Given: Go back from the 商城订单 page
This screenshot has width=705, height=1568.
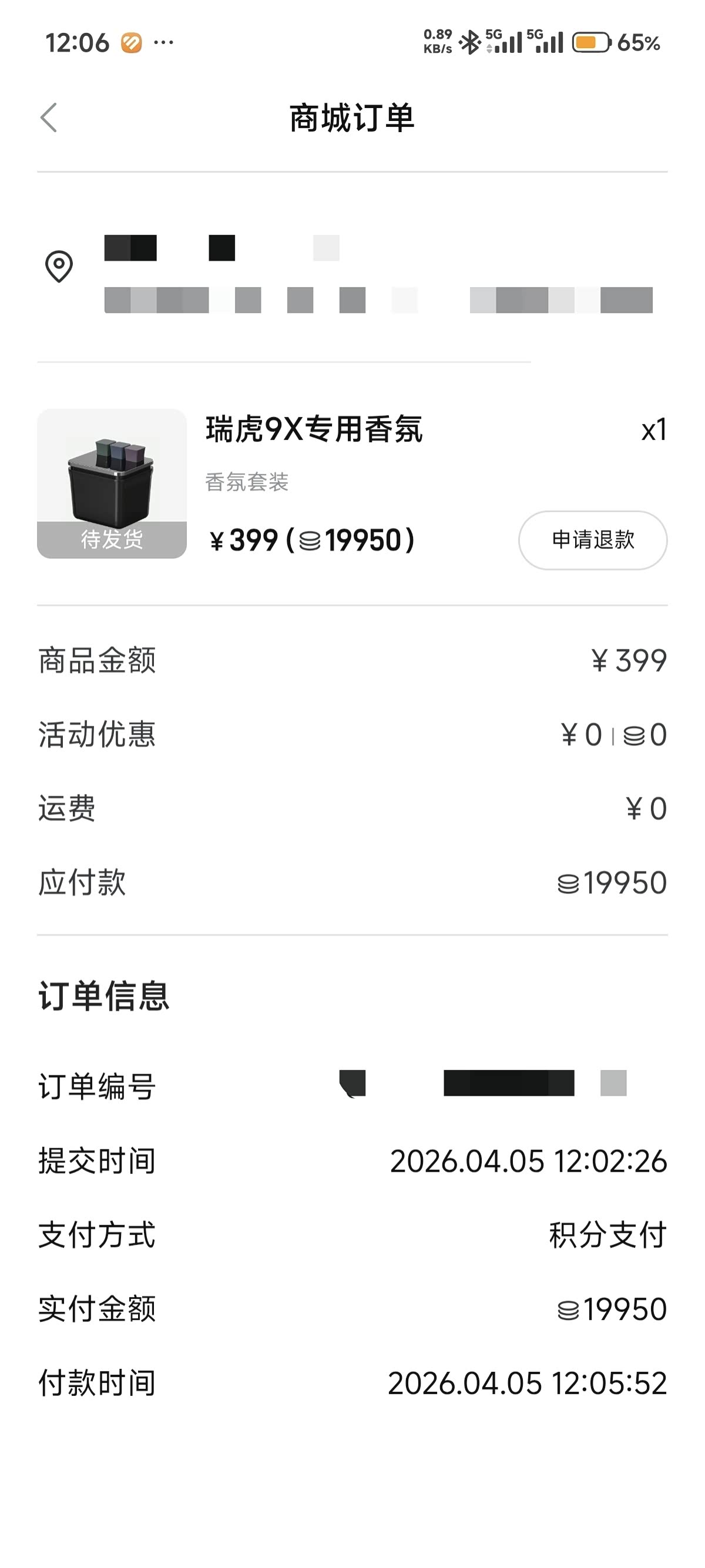Looking at the screenshot, I should [x=49, y=117].
